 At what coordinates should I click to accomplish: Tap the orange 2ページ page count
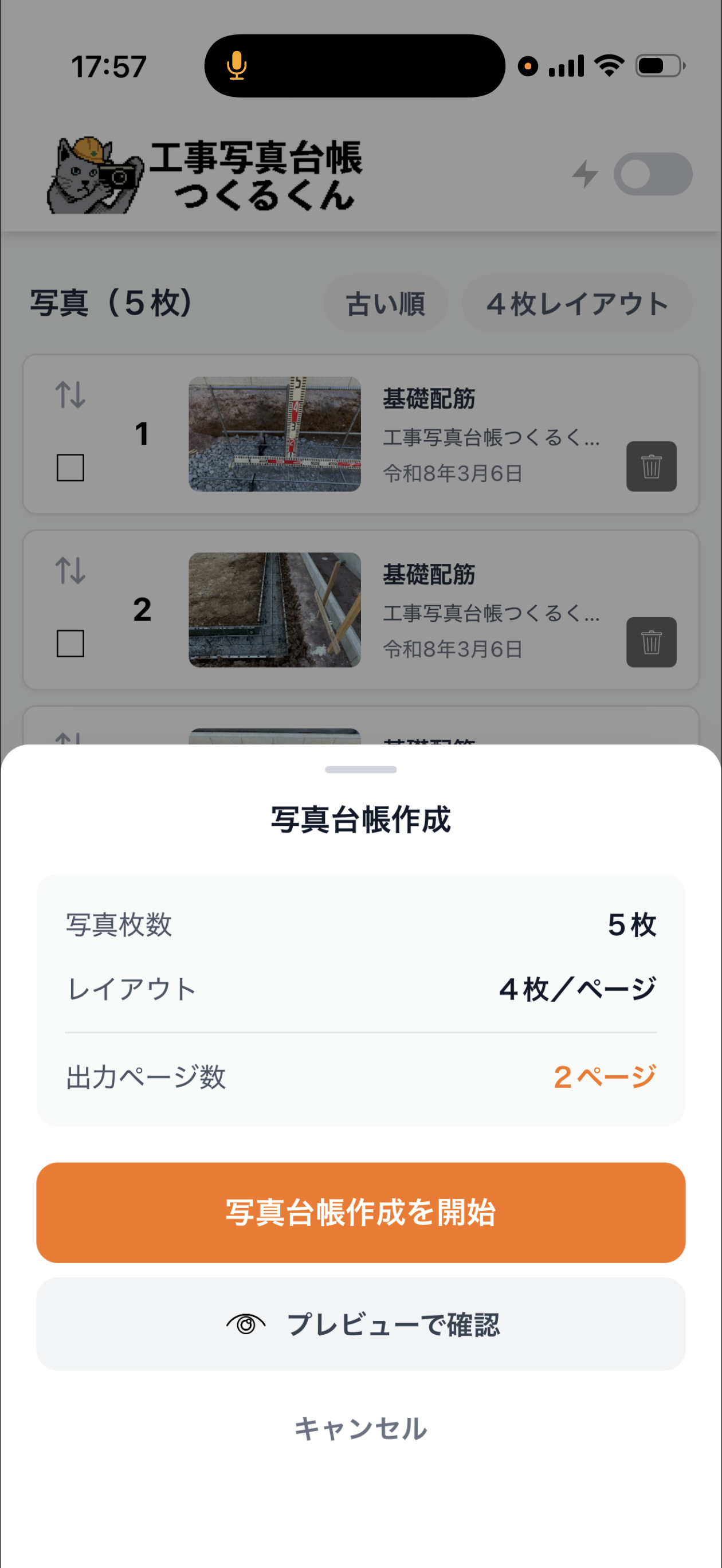pyautogui.click(x=603, y=1078)
